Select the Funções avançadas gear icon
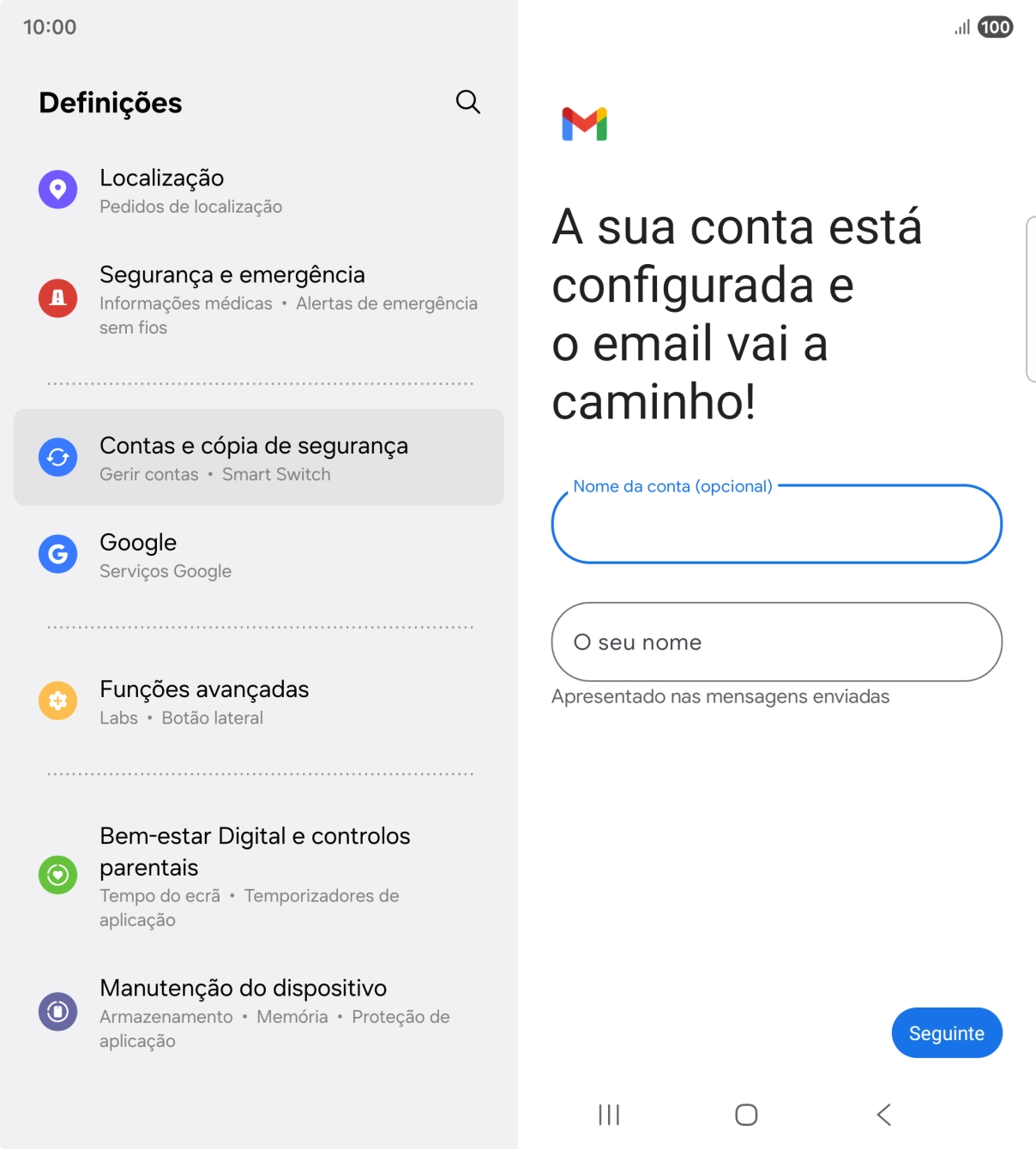 click(x=57, y=701)
